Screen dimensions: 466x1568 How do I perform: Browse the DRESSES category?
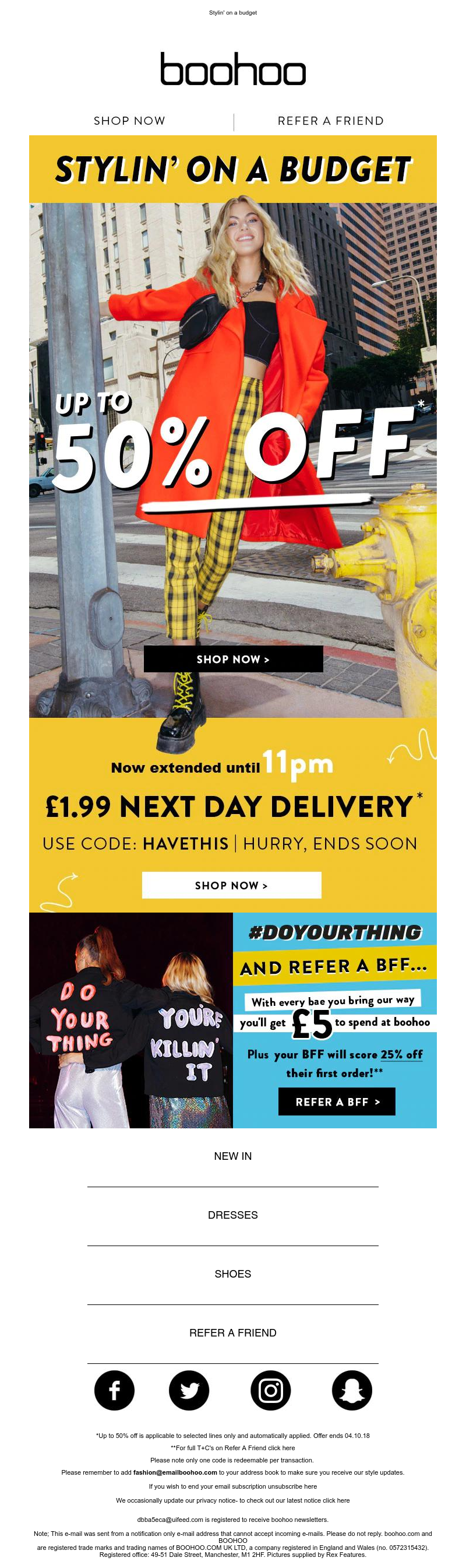click(232, 1215)
